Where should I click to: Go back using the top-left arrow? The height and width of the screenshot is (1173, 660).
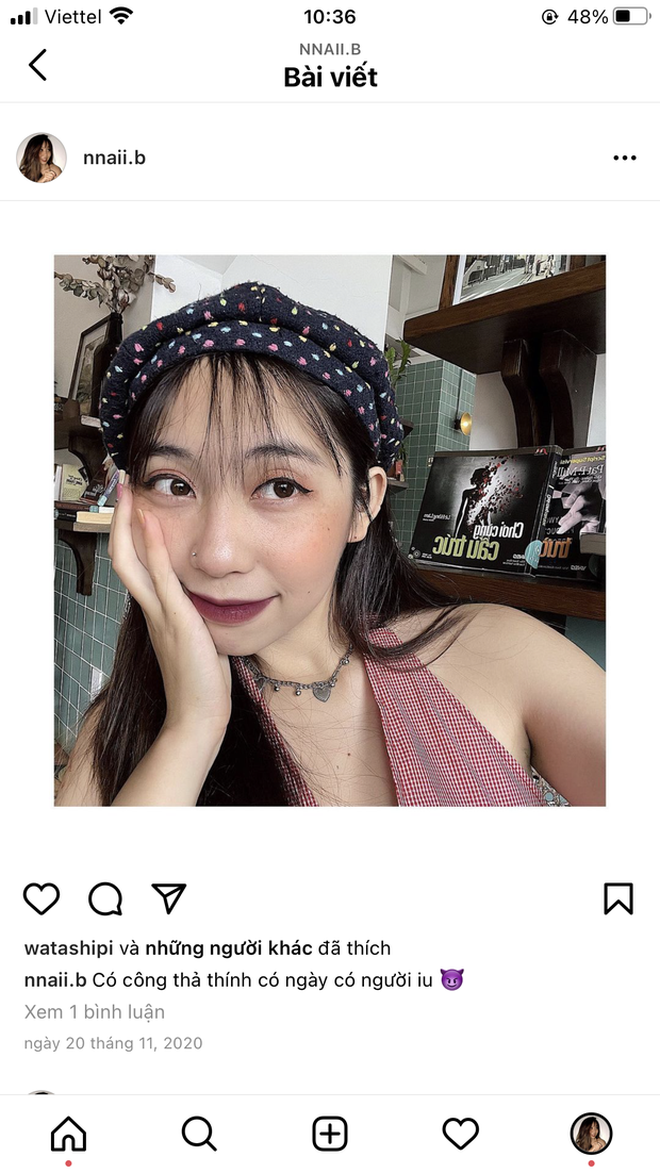pos(38,65)
